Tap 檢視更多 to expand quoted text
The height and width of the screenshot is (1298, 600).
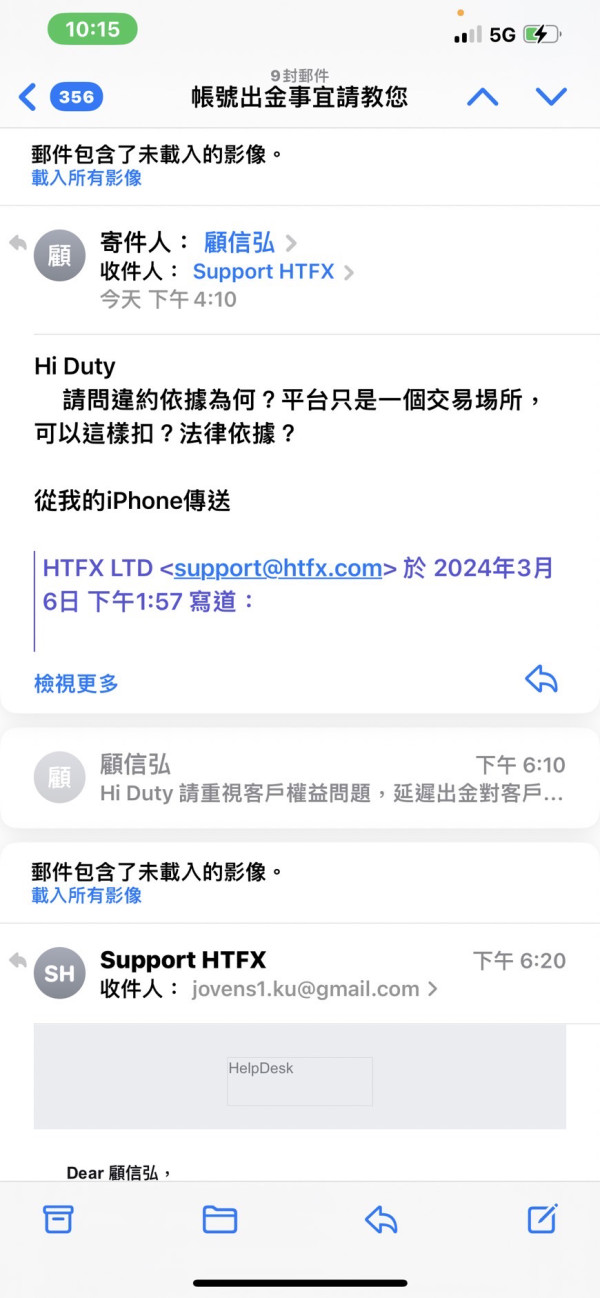pos(76,683)
